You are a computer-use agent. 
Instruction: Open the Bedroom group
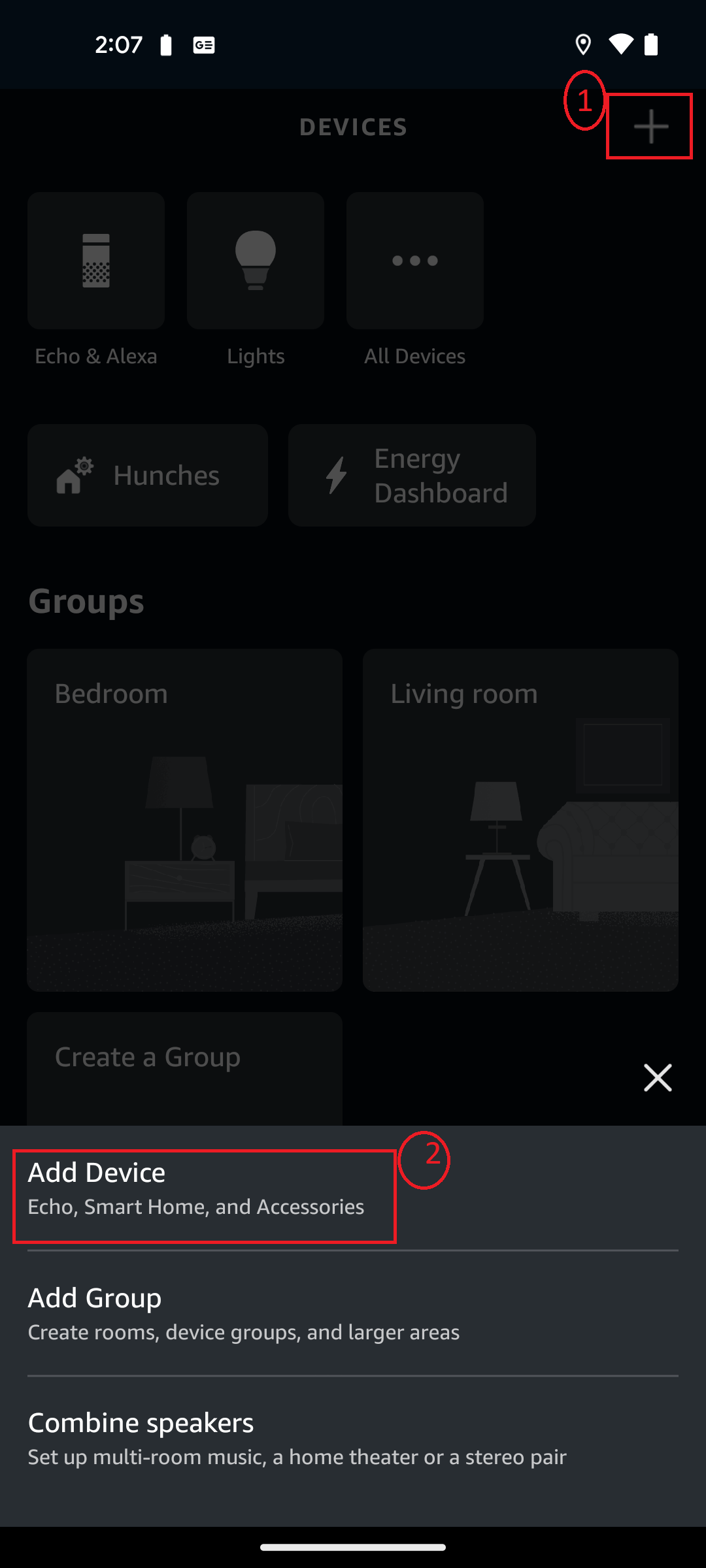pyautogui.click(x=184, y=819)
